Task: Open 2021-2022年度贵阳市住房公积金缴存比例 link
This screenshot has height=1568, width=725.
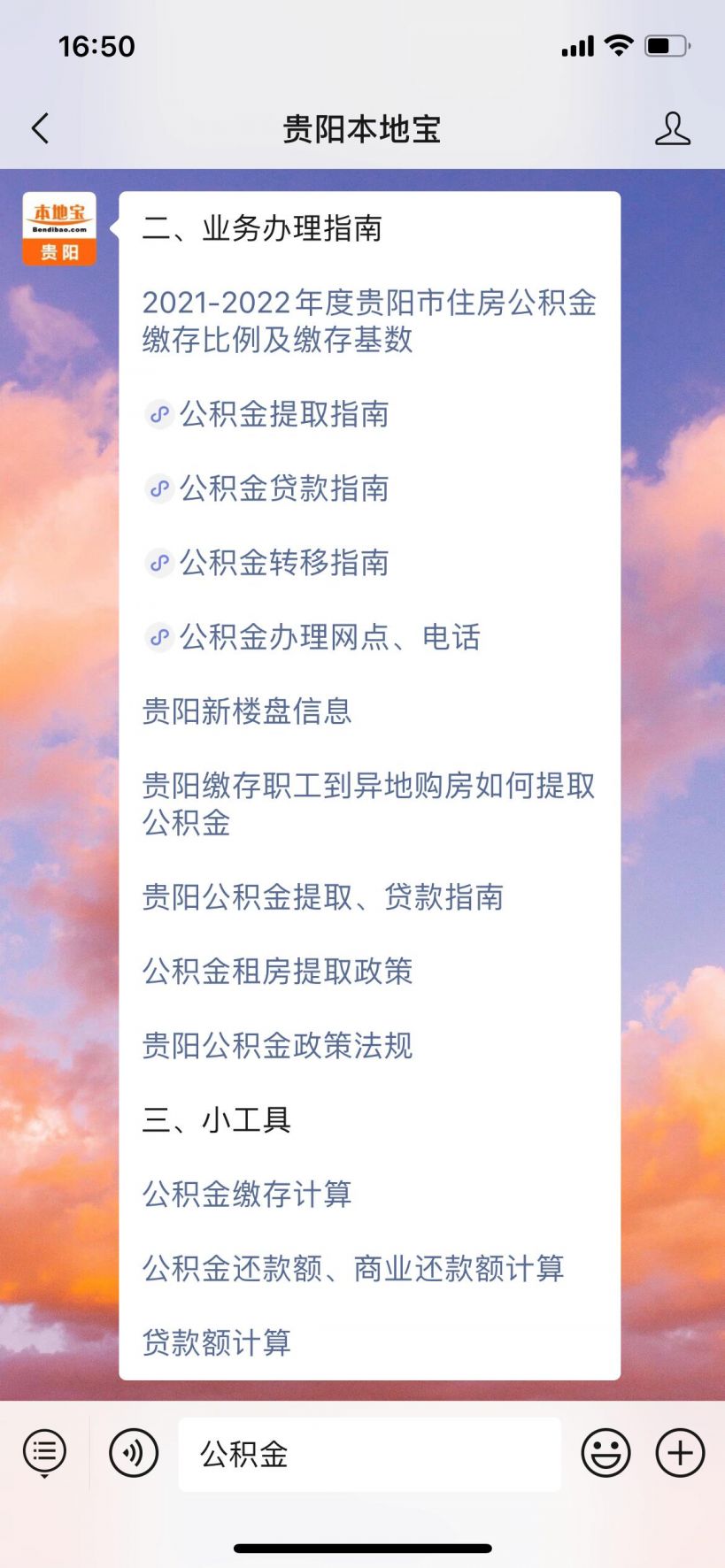Action: 368,320
